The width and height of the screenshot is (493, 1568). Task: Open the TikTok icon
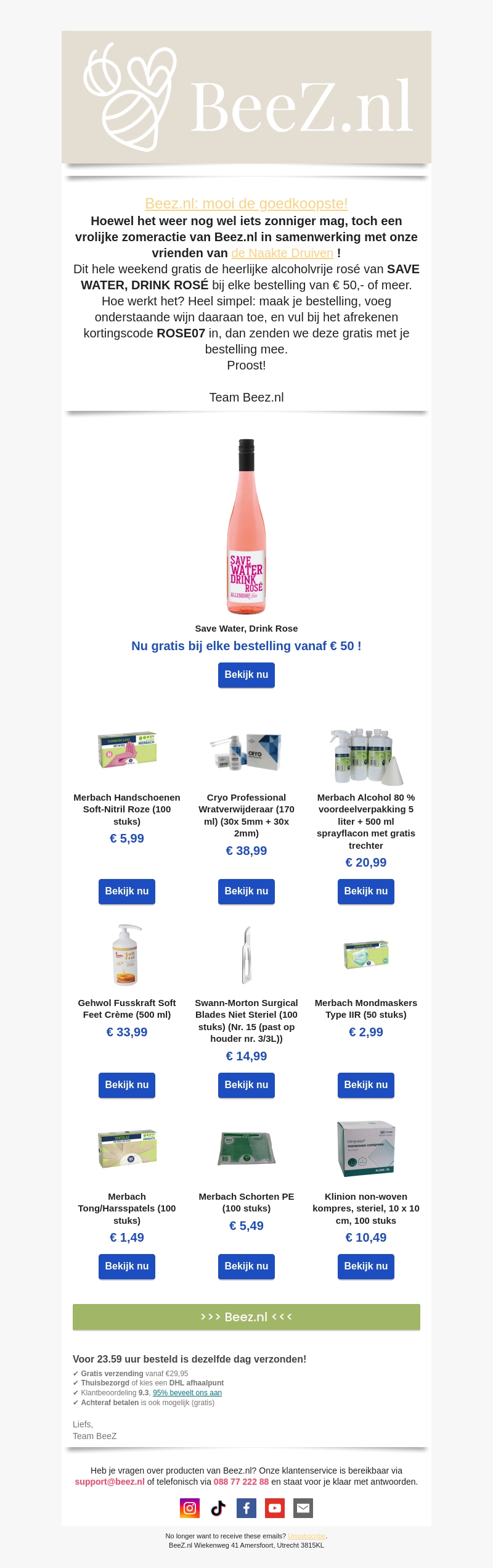click(x=218, y=1508)
